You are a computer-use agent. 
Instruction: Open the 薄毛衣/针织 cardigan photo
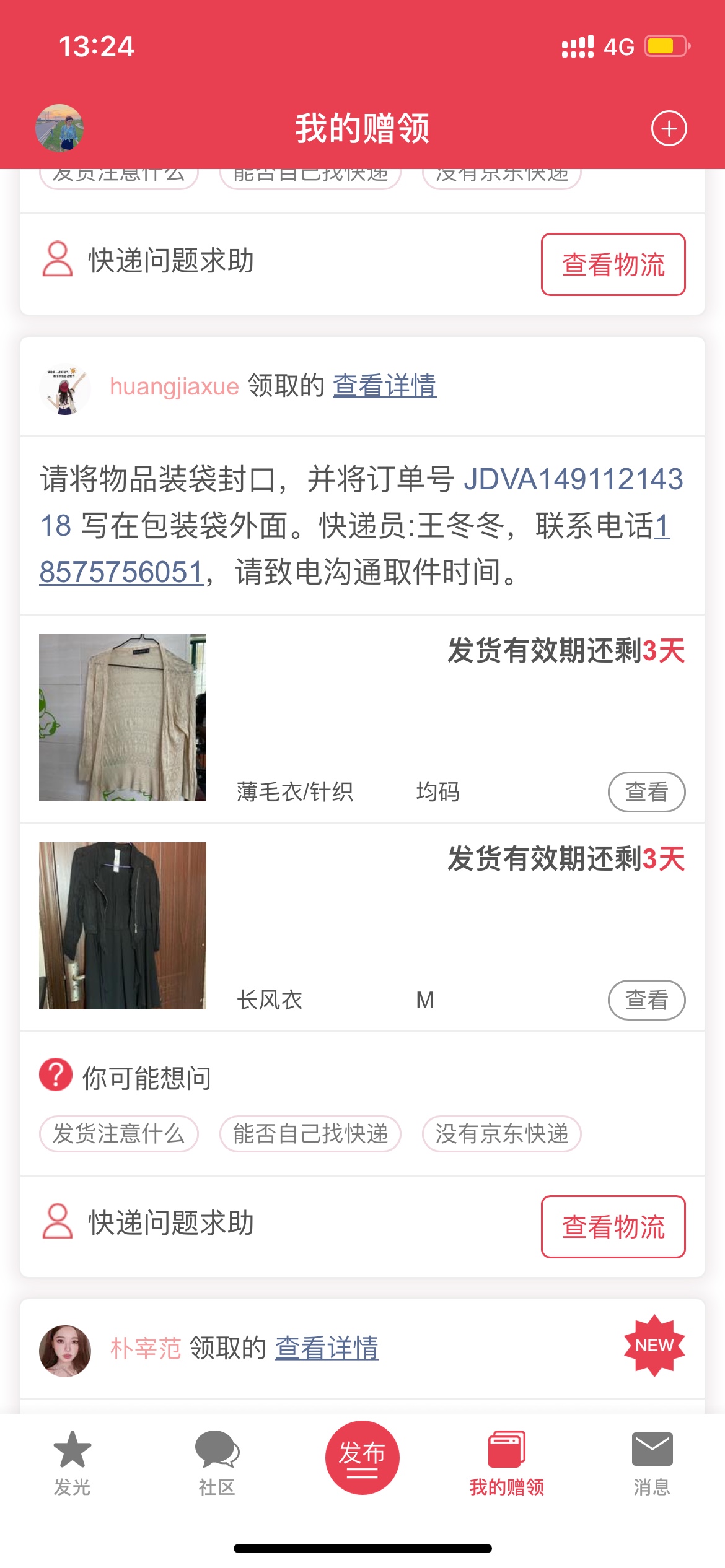[x=123, y=718]
